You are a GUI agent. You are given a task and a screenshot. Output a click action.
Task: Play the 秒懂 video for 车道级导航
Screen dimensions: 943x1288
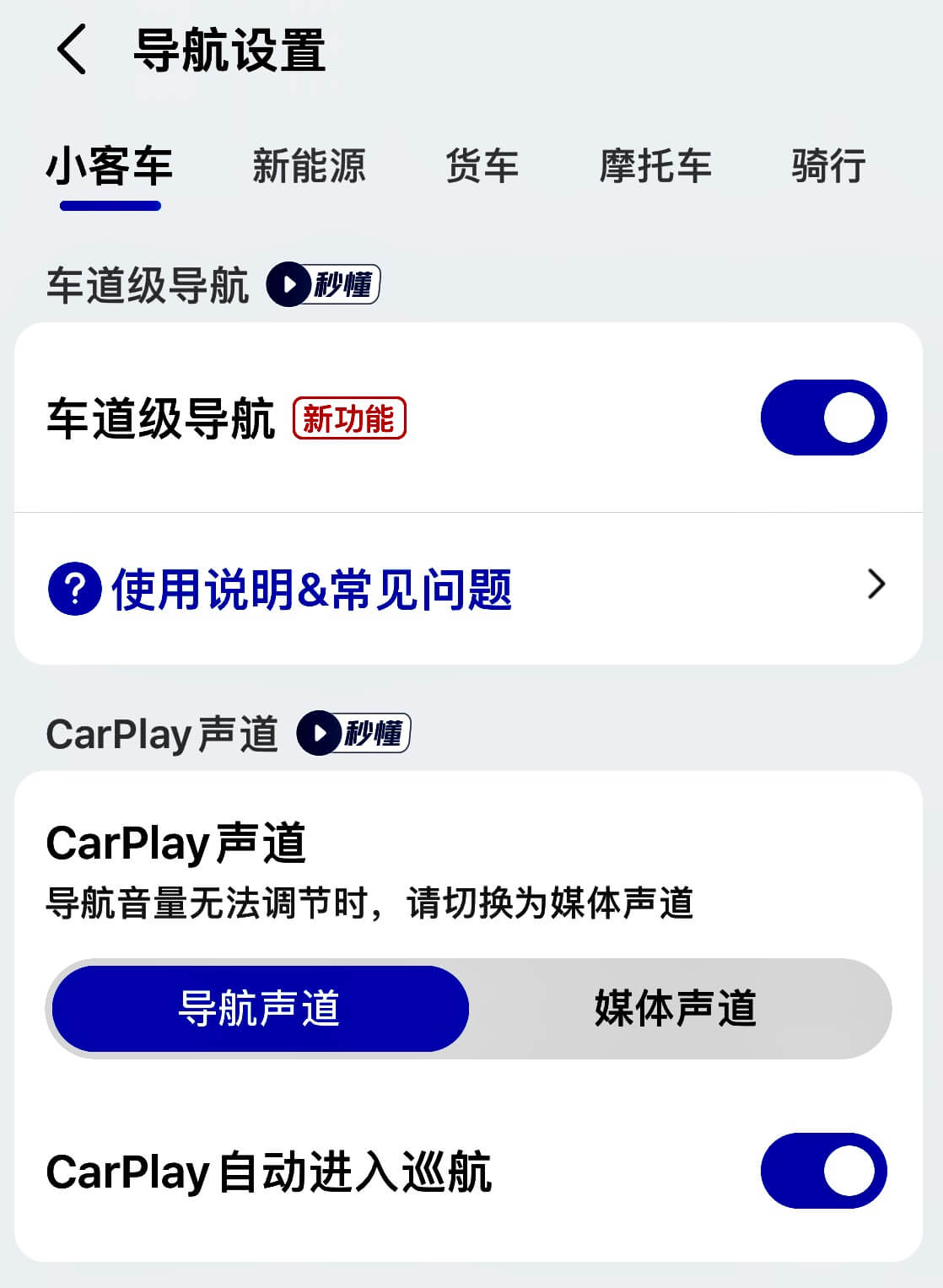point(324,285)
